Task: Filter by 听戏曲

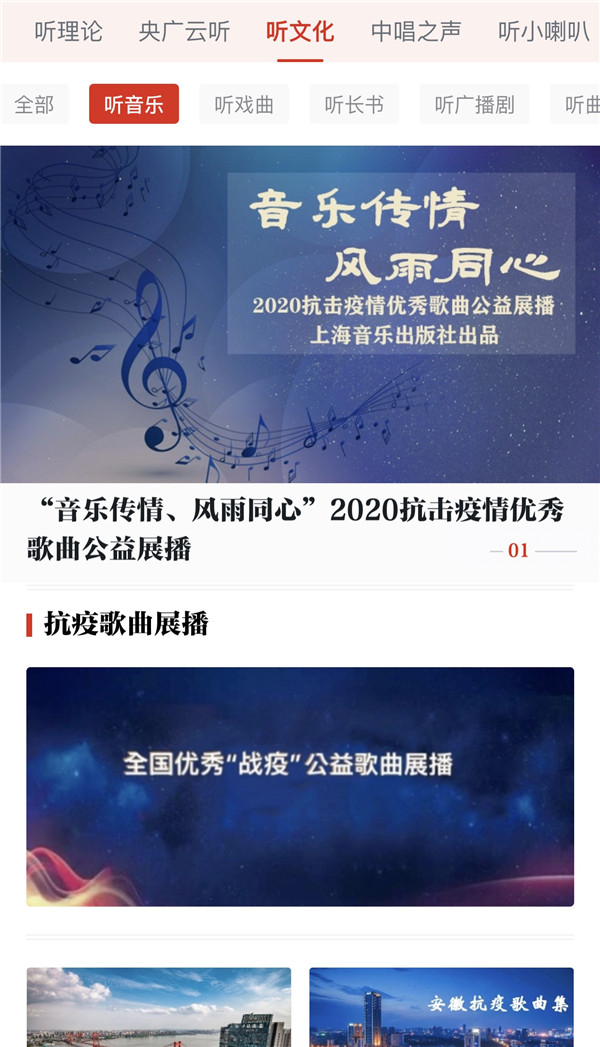Action: pos(244,105)
